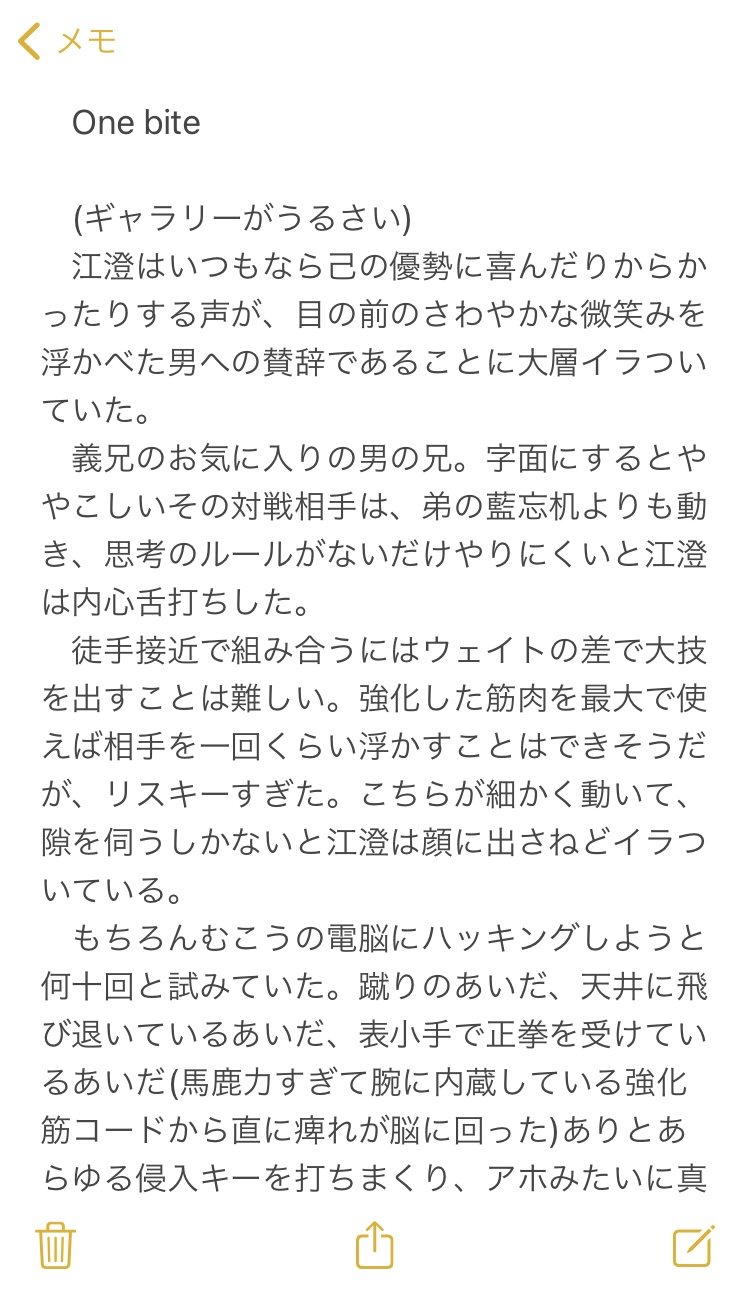This screenshot has height=1291, width=750.
Task: Delete this note with the trash icon
Action: point(55,1246)
